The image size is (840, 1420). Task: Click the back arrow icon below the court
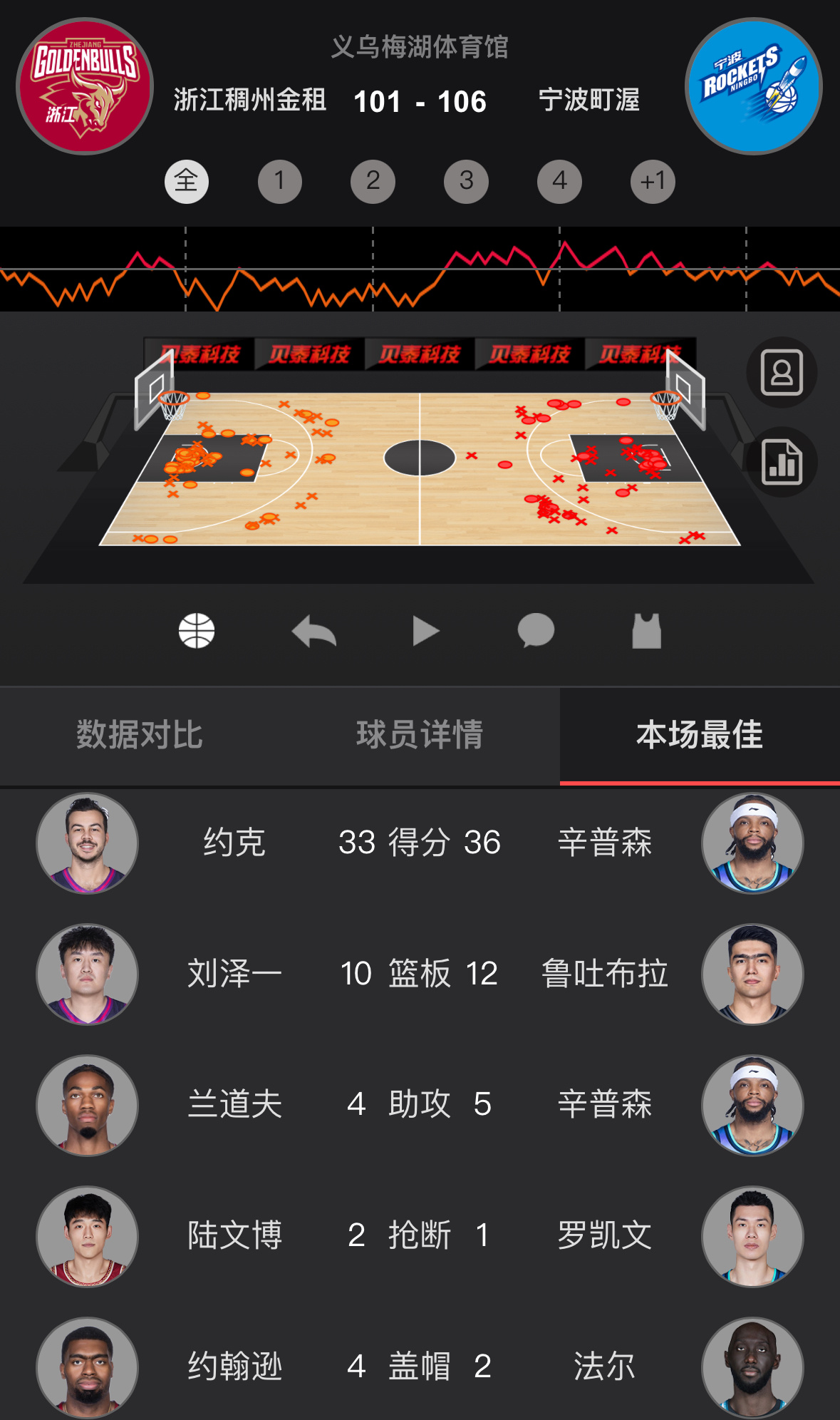[x=313, y=630]
